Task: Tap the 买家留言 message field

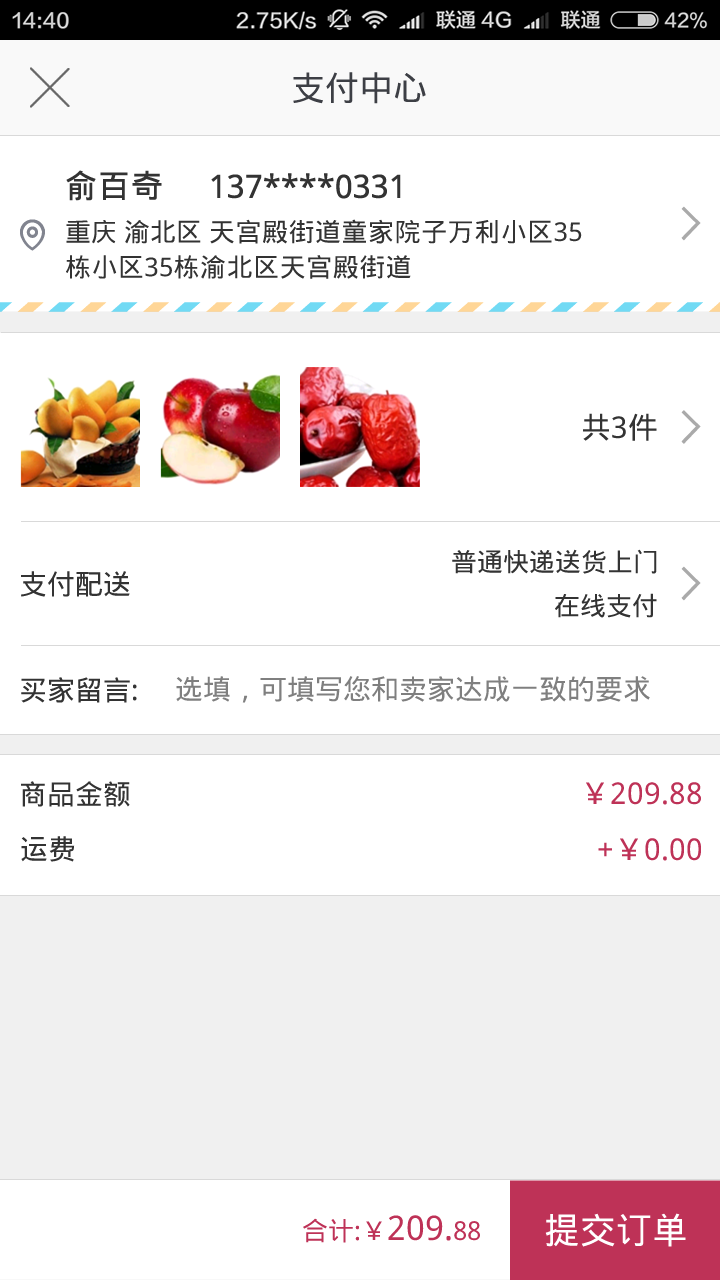Action: pyautogui.click(x=412, y=690)
